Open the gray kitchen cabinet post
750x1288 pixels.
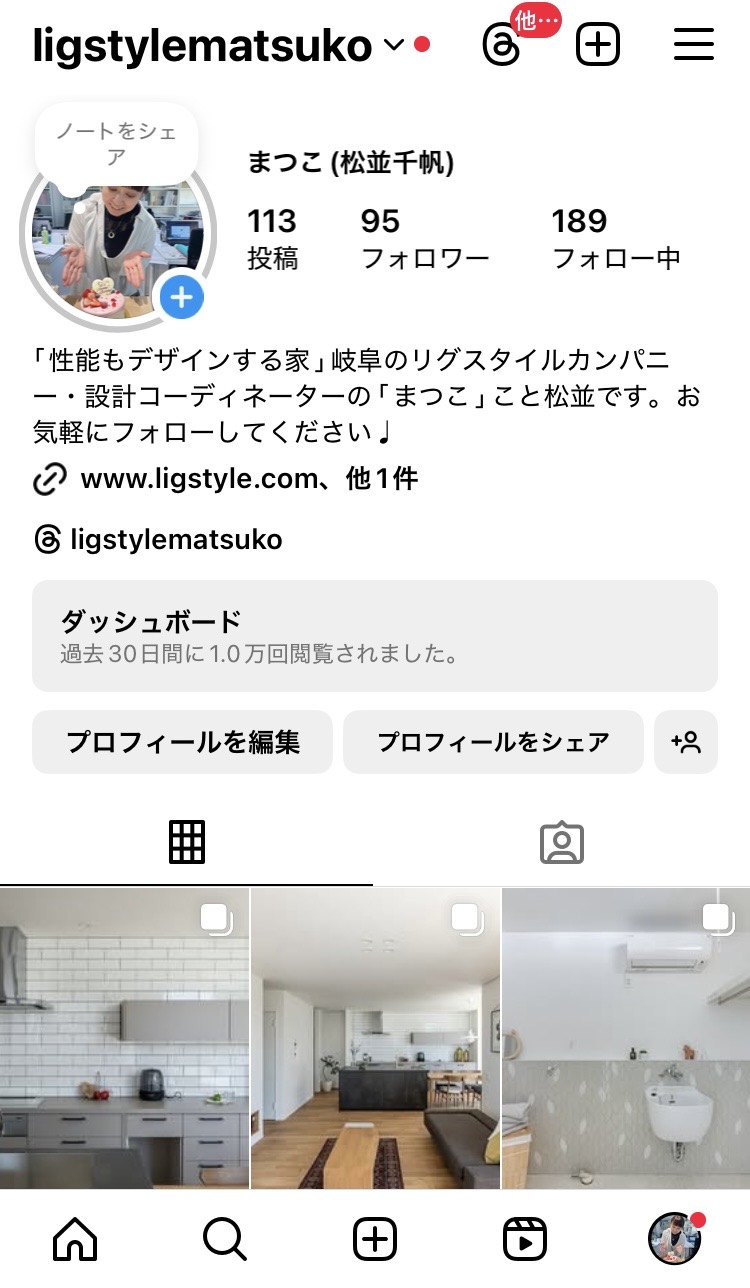pyautogui.click(x=124, y=1038)
